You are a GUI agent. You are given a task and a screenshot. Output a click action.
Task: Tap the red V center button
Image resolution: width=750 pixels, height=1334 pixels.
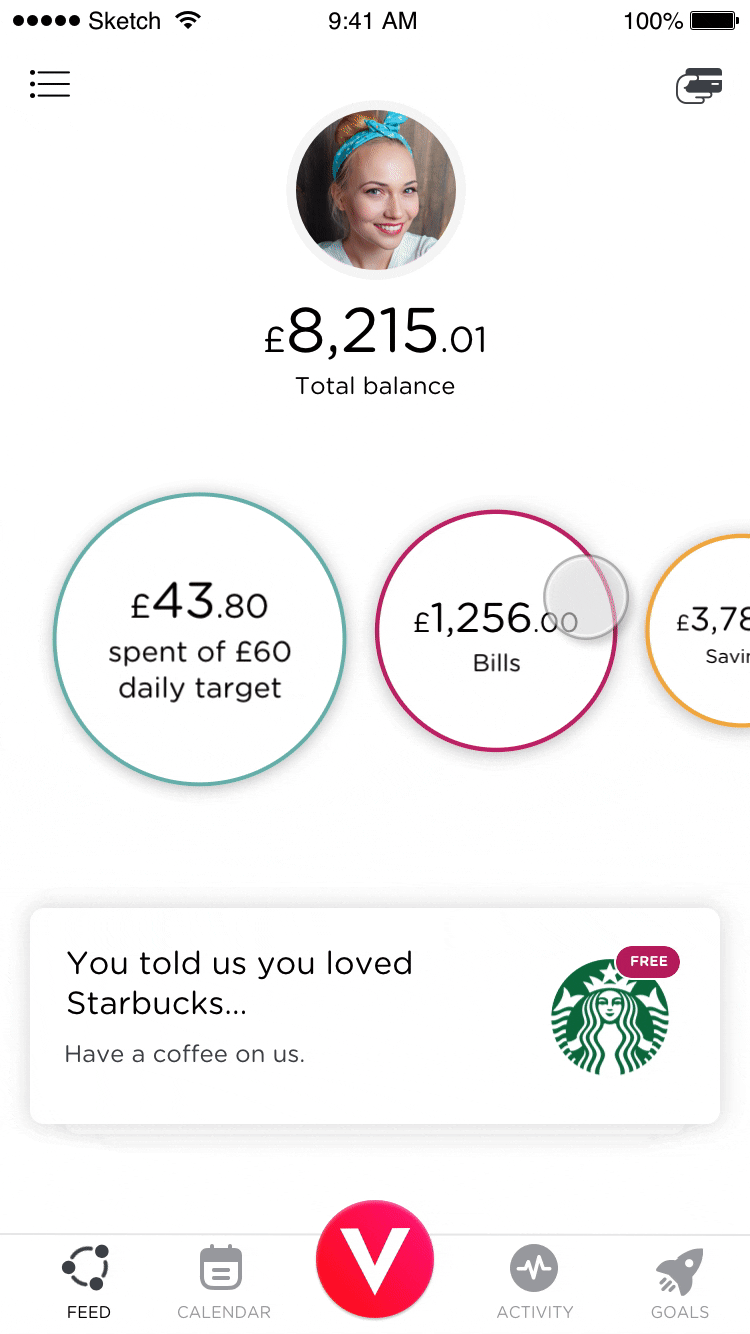(x=375, y=1260)
